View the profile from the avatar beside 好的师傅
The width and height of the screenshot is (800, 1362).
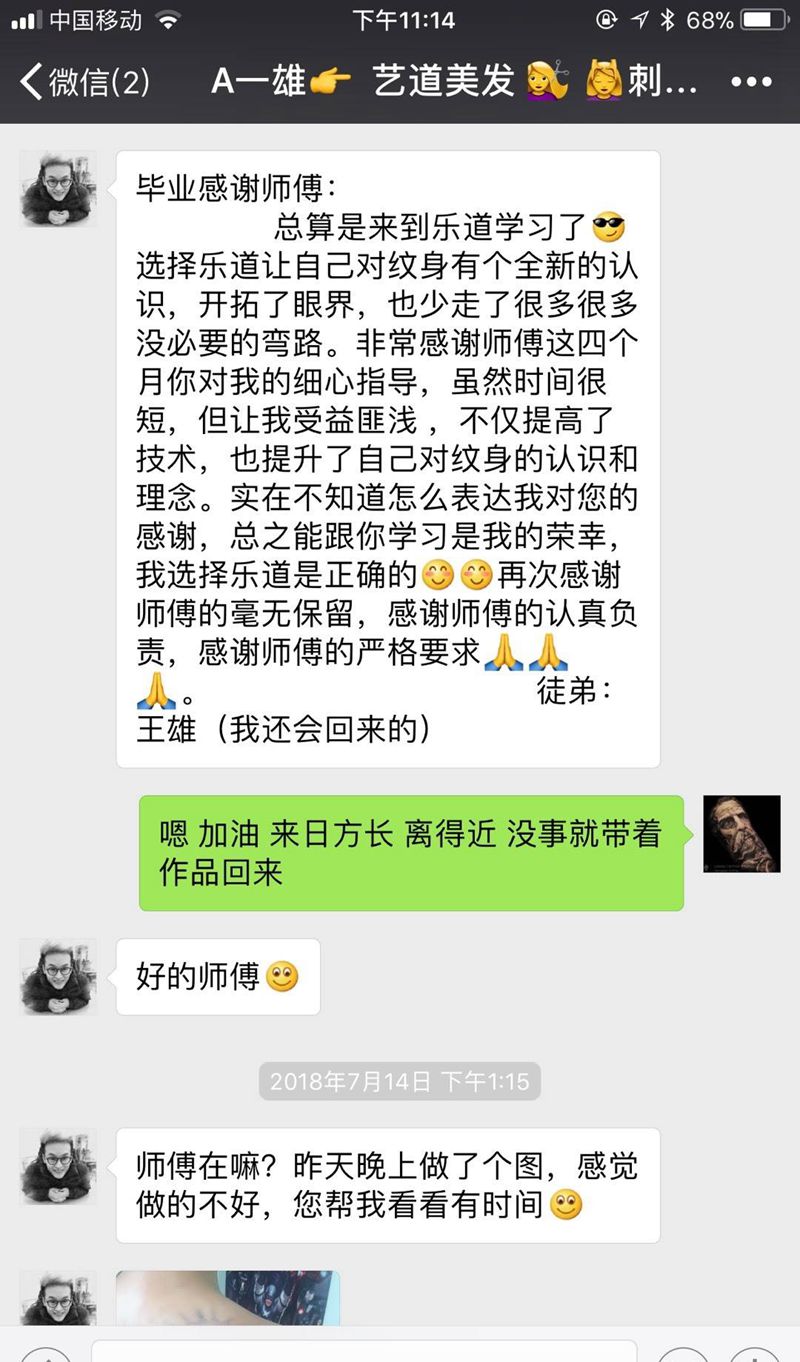58,976
